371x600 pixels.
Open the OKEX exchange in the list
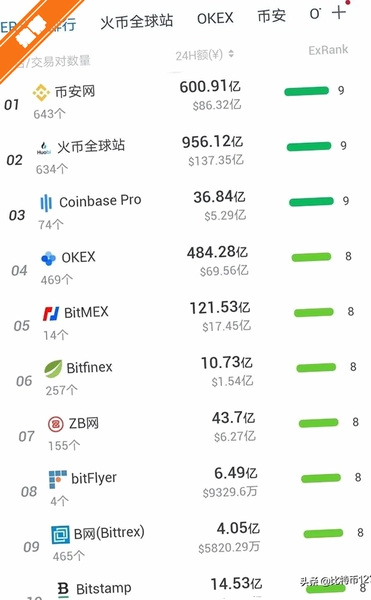tap(186, 266)
